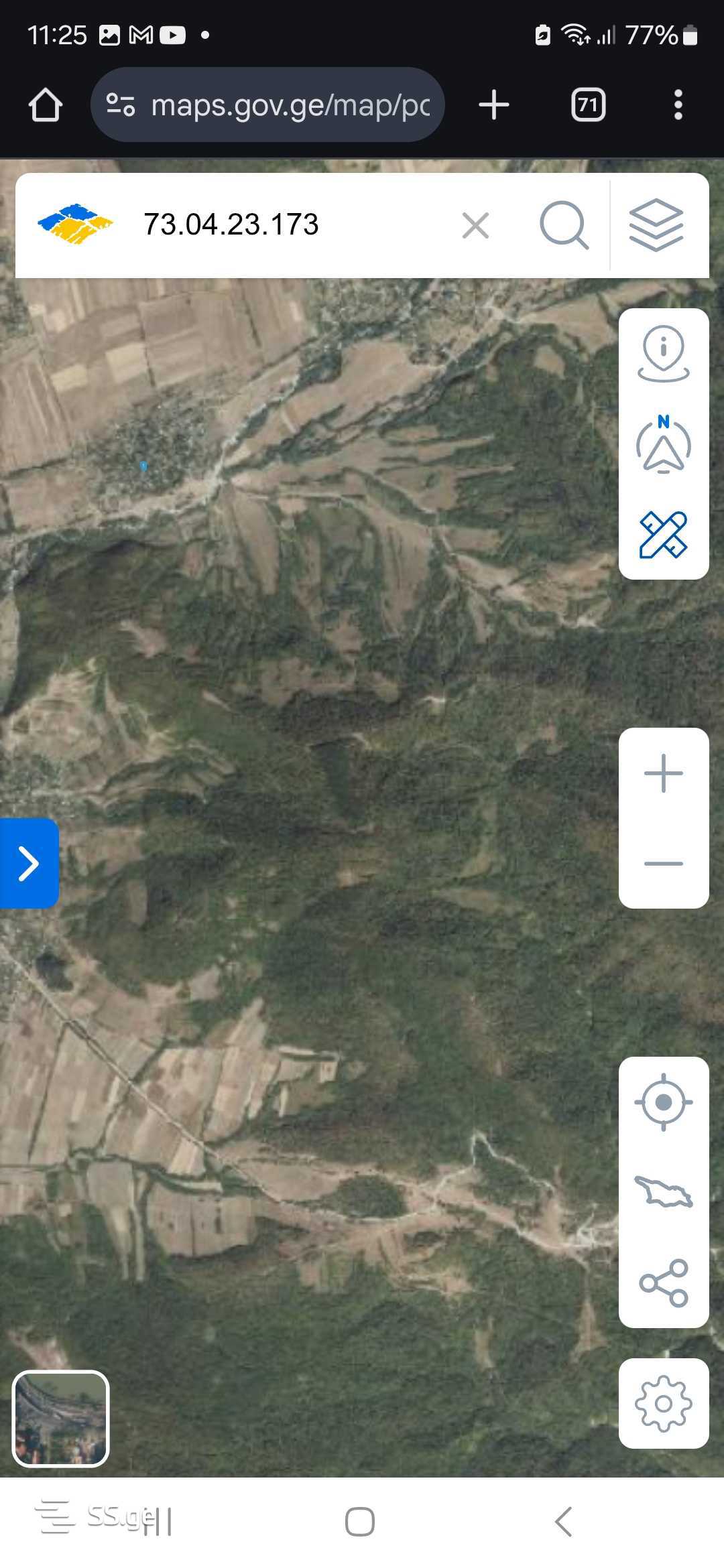Open the map layers panel
The height and width of the screenshot is (1568, 724).
click(x=656, y=226)
